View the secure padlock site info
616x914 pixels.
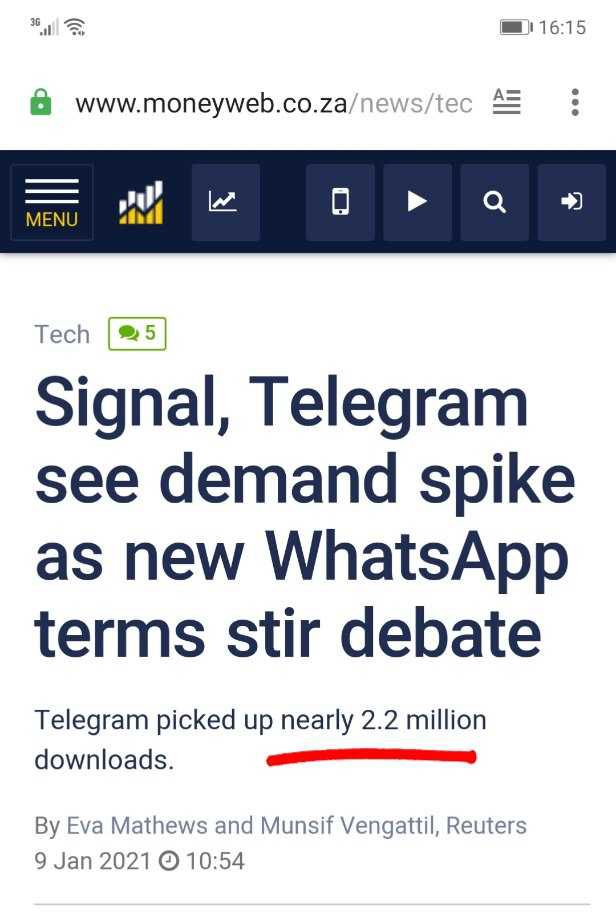point(41,103)
